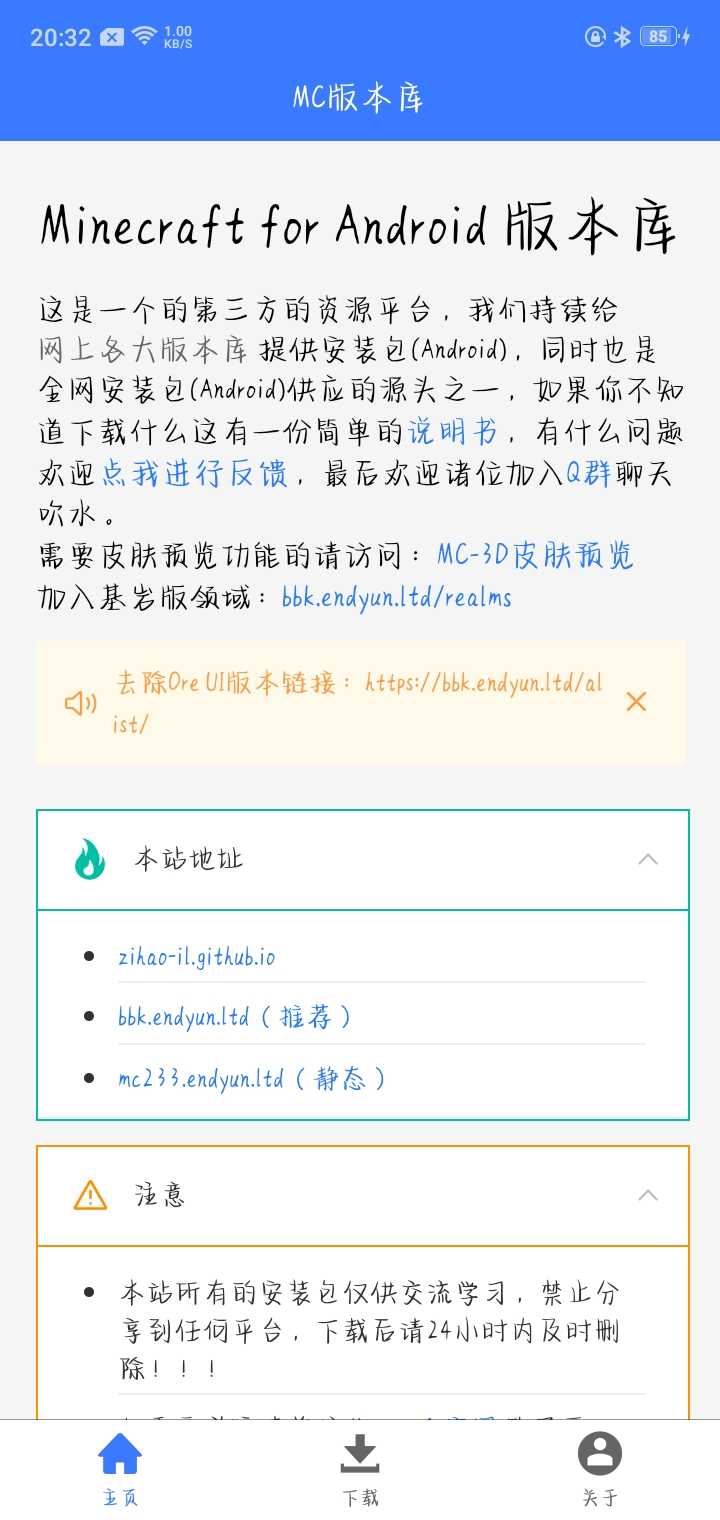720x1520 pixels.
Task: Open bbk.endyun.ltd (推荐) link
Action: tap(234, 1018)
